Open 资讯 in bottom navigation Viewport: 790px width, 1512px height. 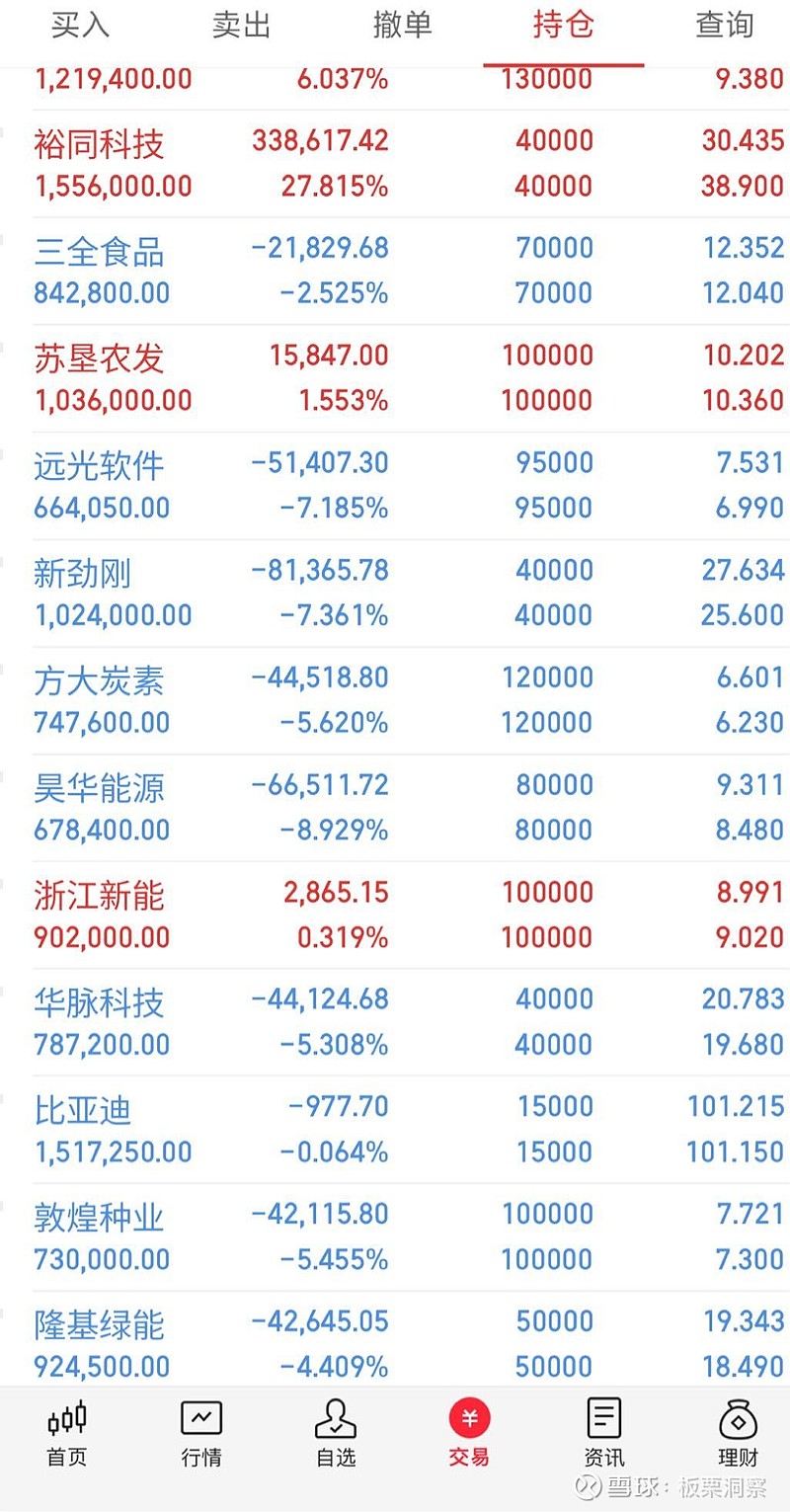click(x=603, y=1434)
